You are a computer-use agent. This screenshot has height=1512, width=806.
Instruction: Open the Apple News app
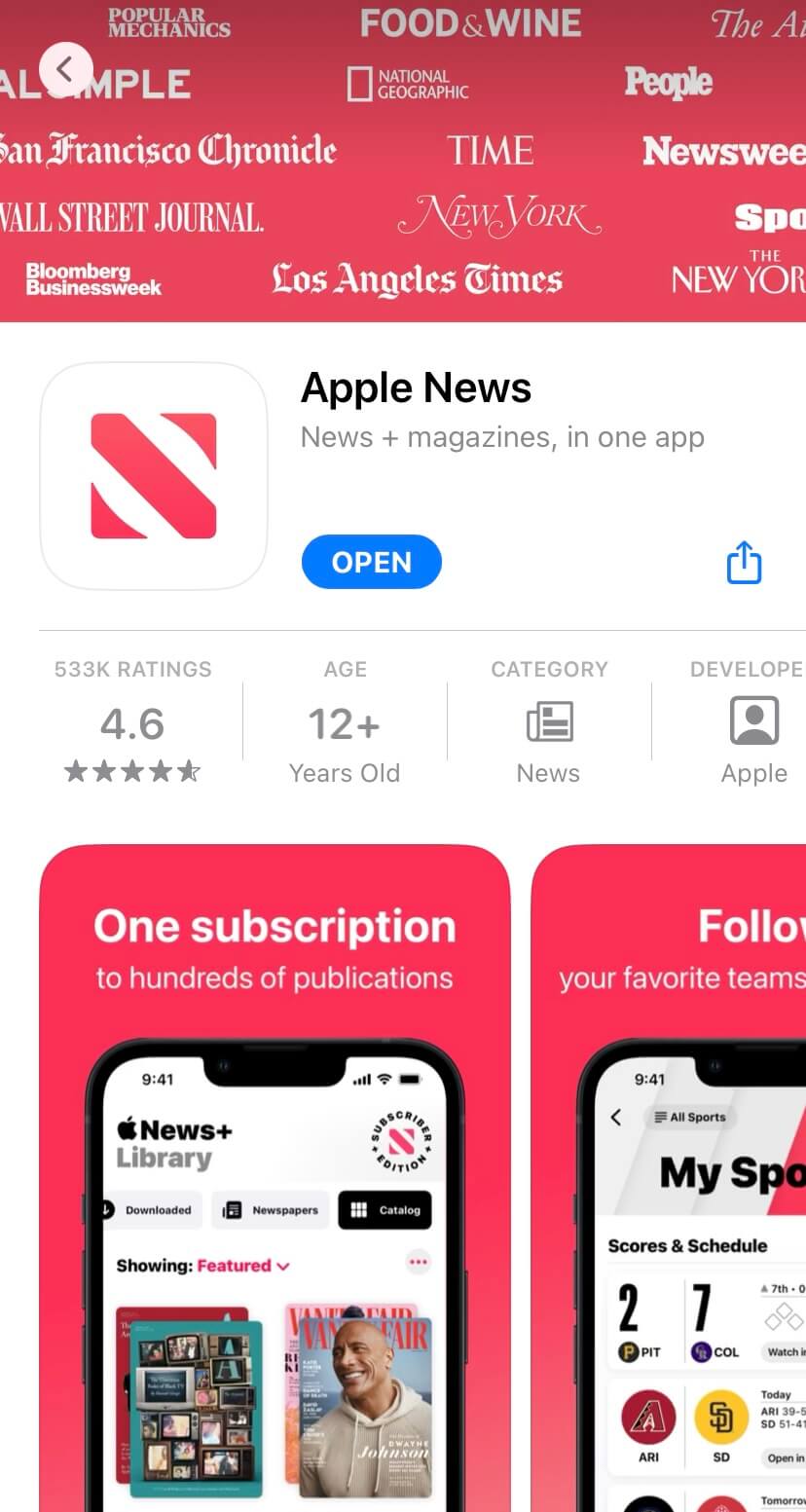coord(371,563)
